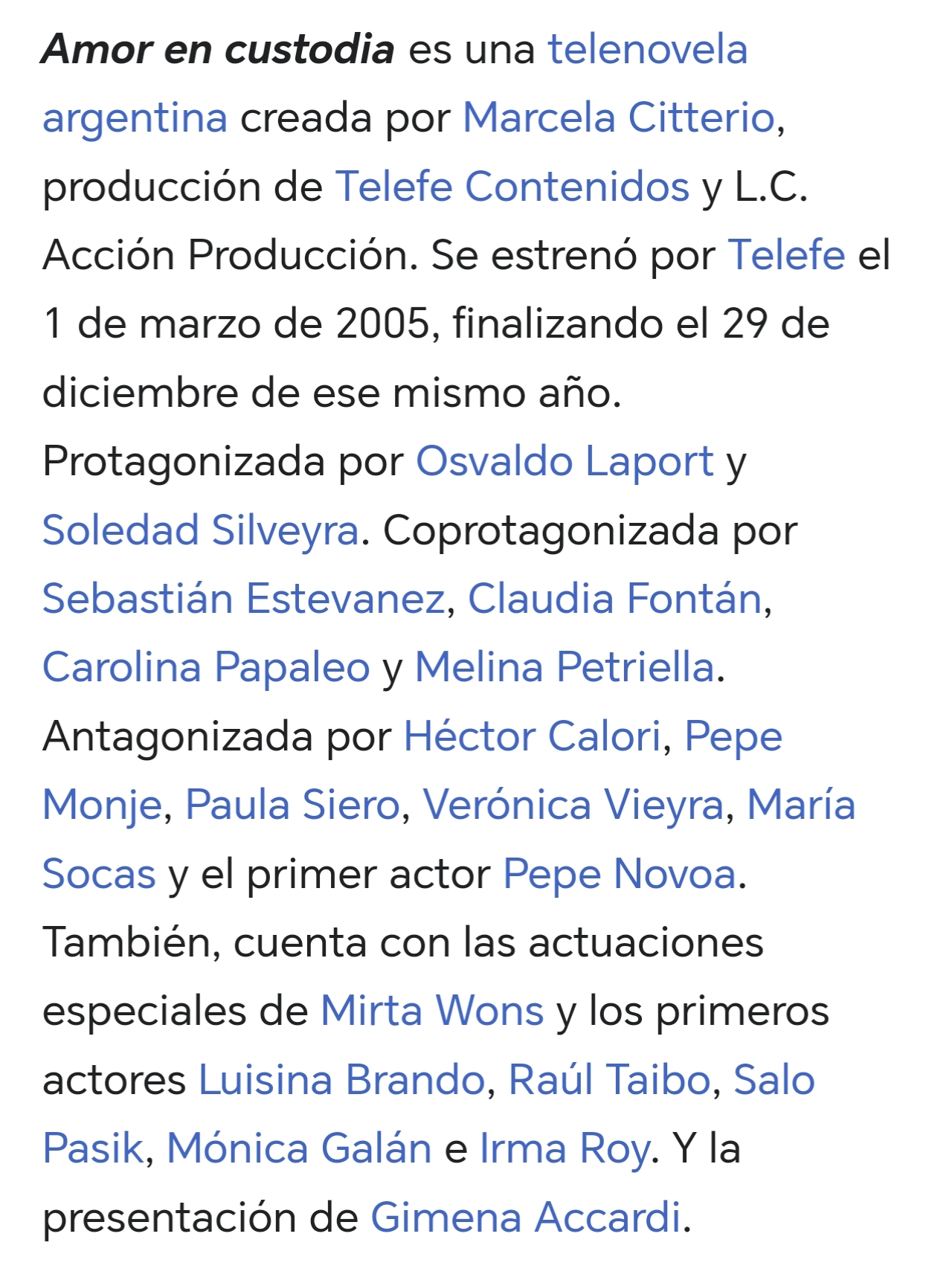Open Pepe Novoa's page
Viewport: 952px width, 1283px height.
619,875
